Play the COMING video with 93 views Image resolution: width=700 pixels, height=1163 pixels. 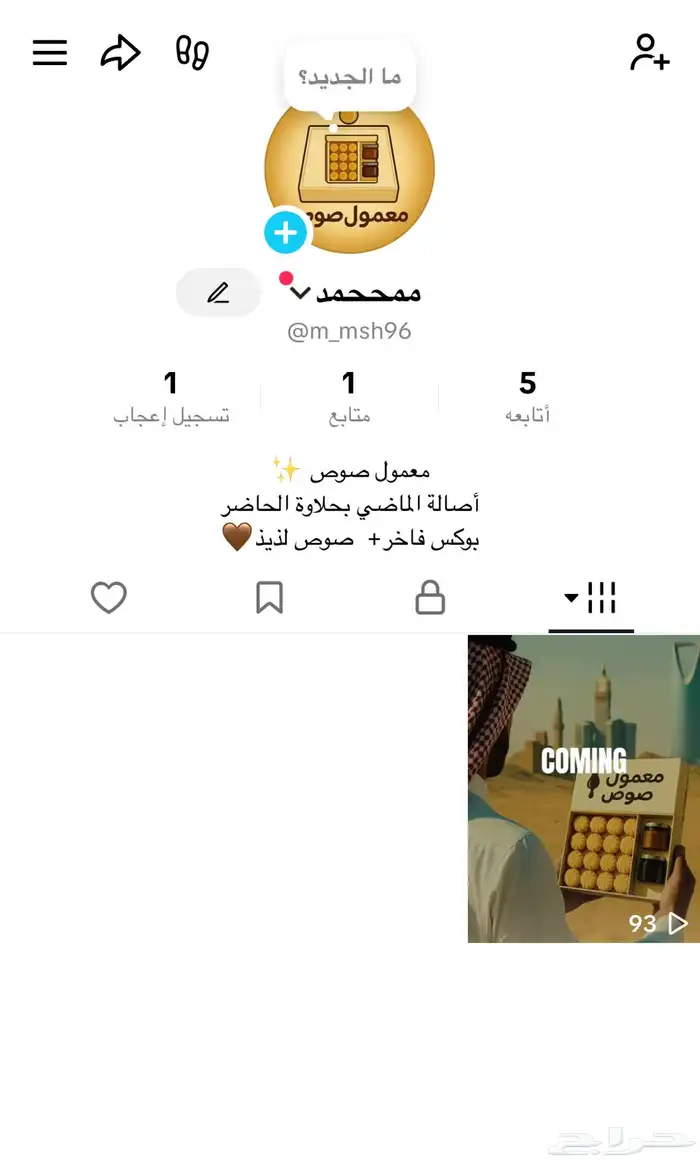pyautogui.click(x=583, y=788)
